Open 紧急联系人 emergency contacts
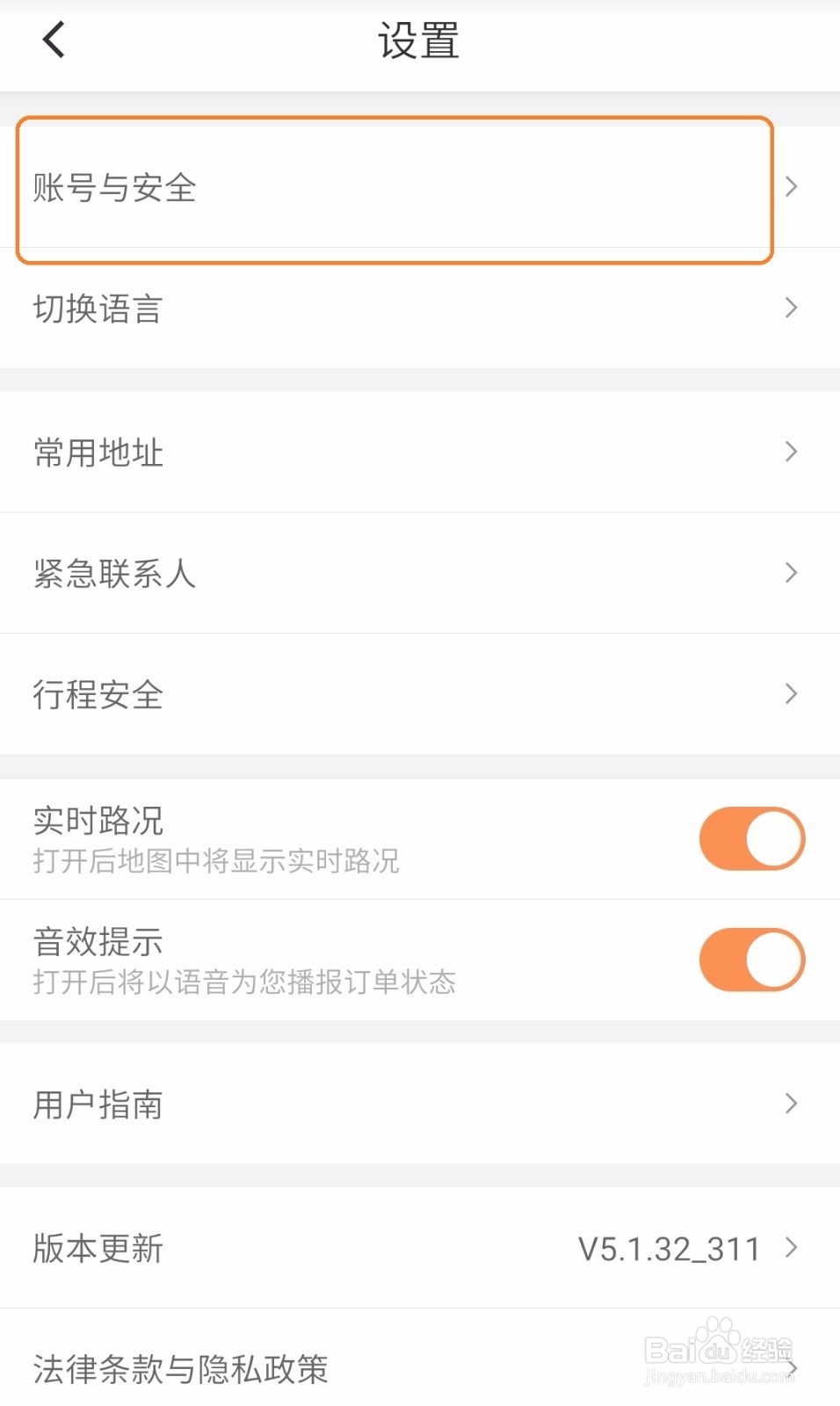Image resolution: width=840 pixels, height=1406 pixels. 351,573
